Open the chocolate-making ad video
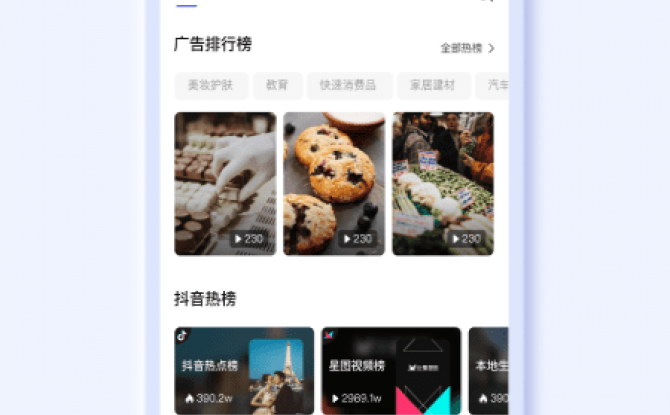The image size is (670, 415). [225, 183]
